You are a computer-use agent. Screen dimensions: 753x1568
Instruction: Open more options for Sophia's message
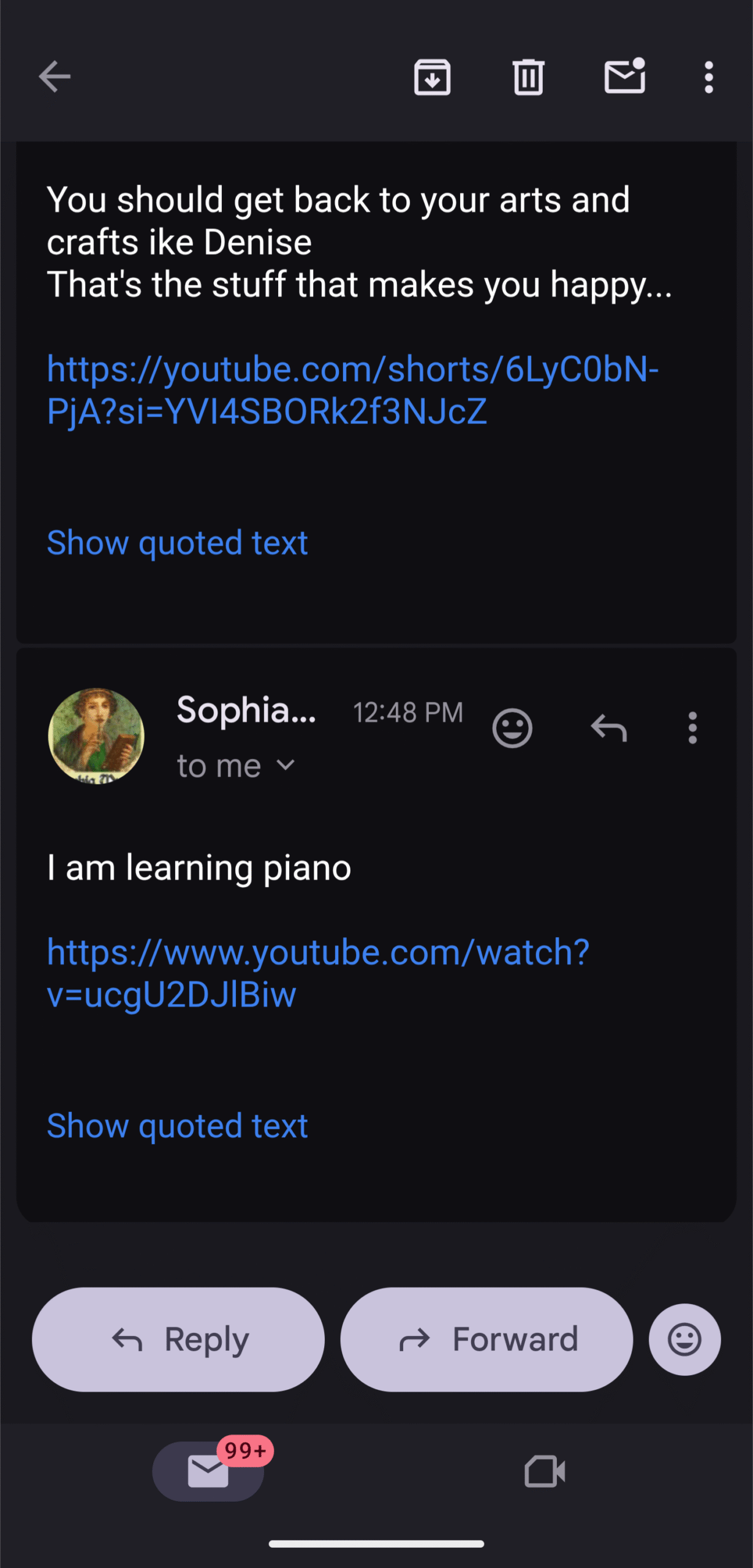[x=692, y=728]
